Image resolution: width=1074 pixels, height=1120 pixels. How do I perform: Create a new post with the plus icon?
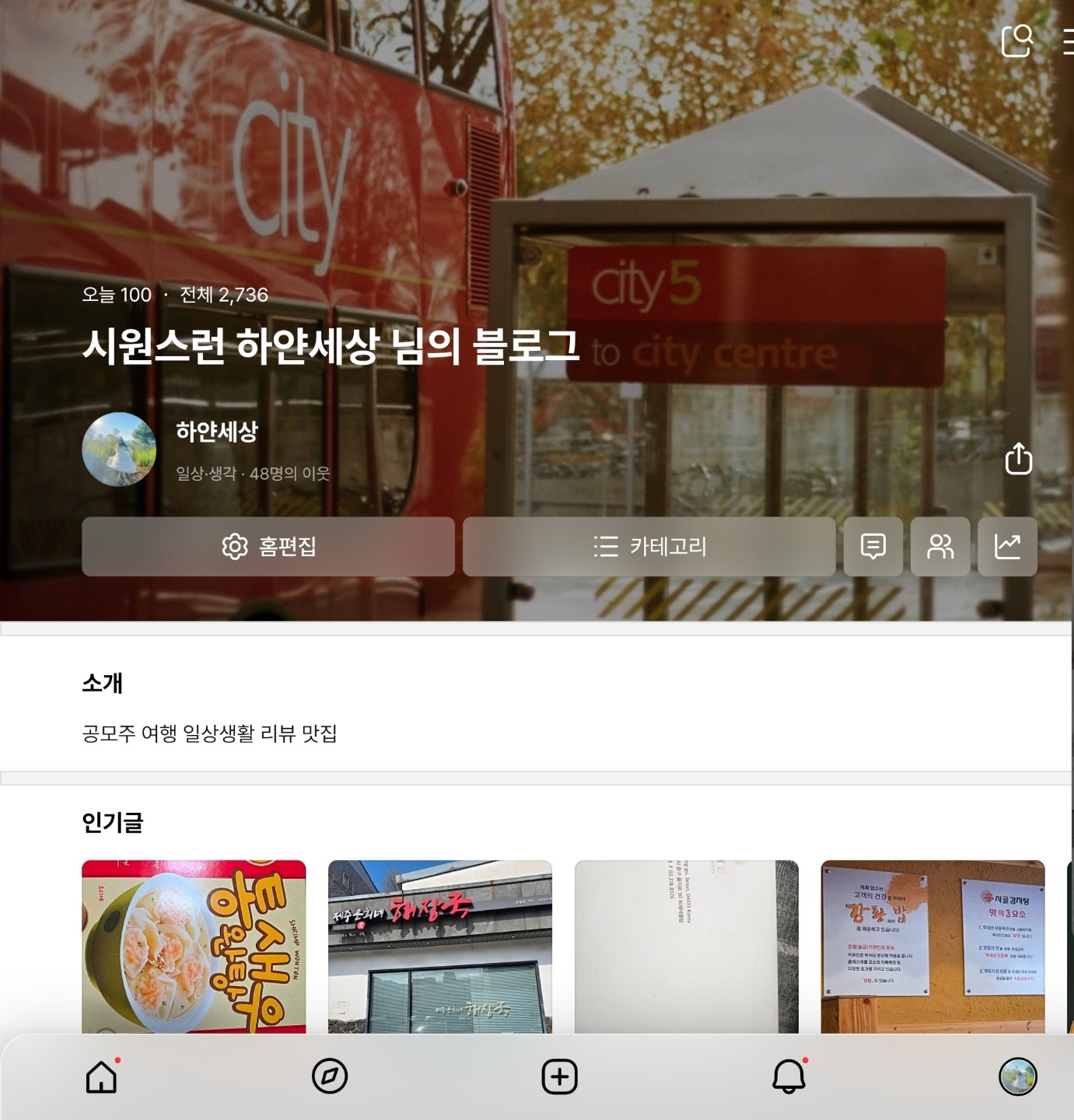559,1076
